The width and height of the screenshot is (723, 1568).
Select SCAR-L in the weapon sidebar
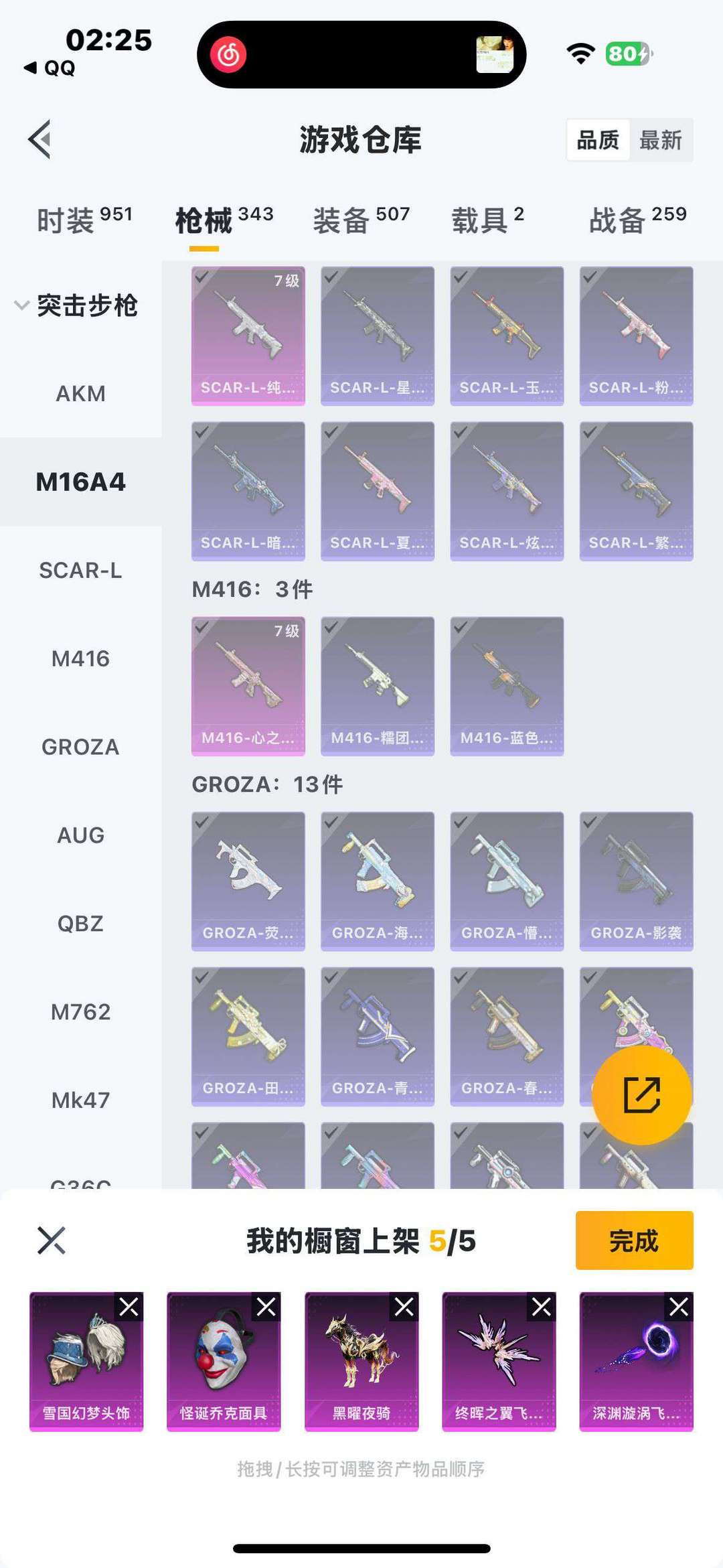tap(80, 570)
